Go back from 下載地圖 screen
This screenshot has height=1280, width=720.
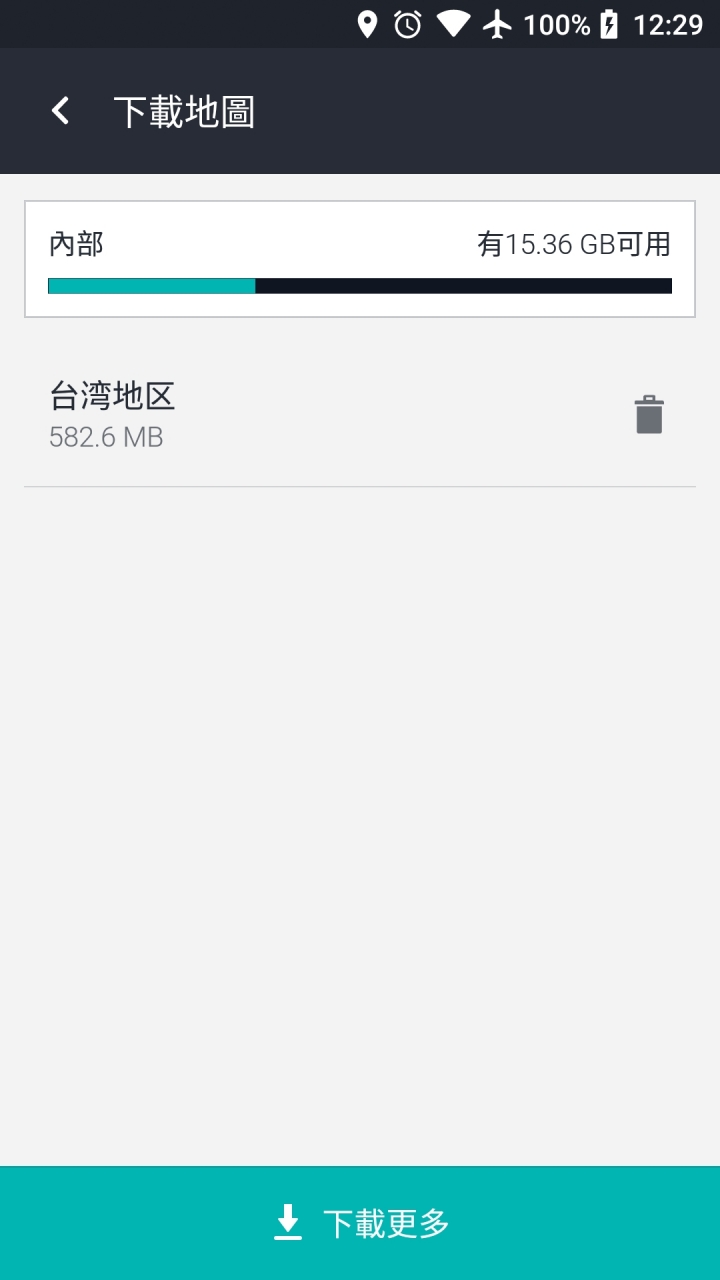61,111
